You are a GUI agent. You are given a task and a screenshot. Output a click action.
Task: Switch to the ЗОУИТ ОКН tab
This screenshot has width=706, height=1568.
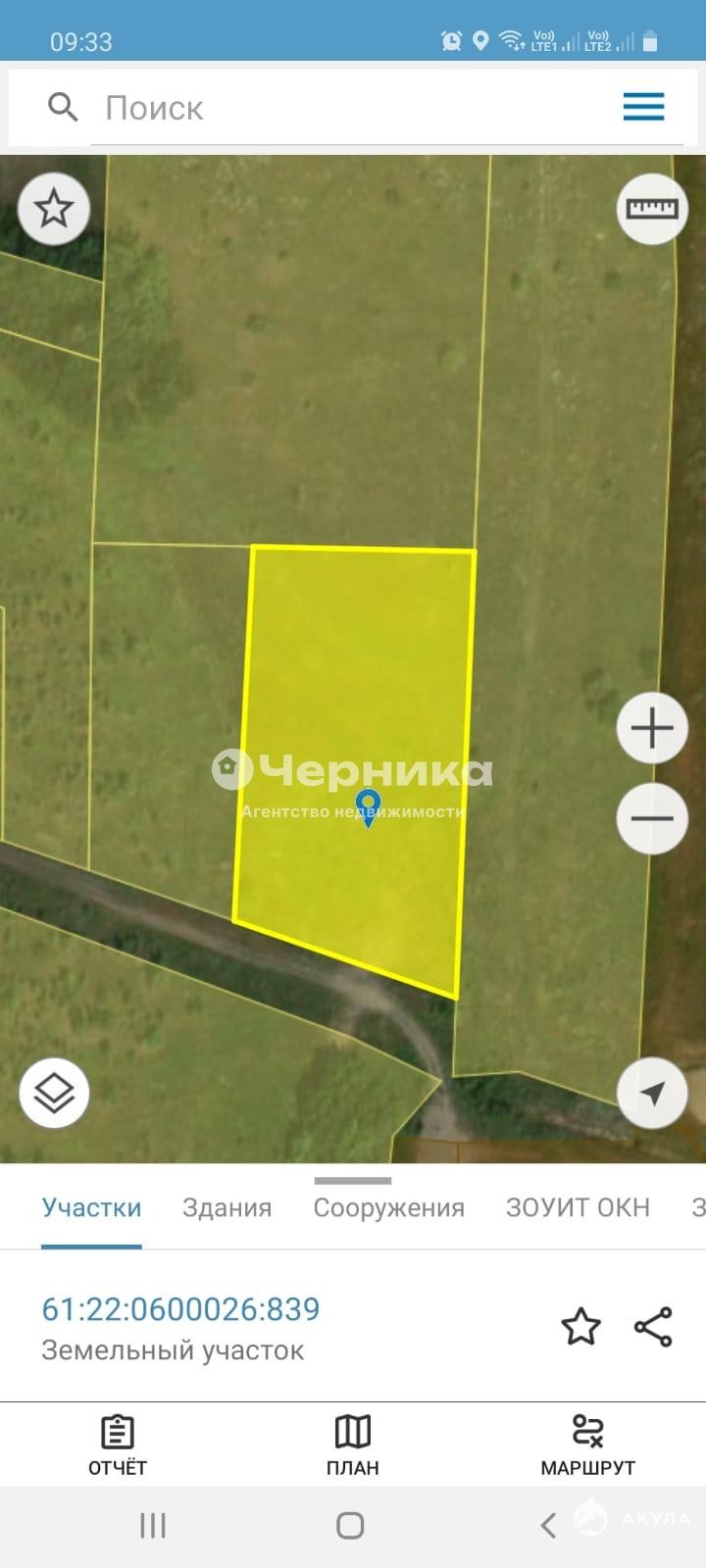[578, 1207]
